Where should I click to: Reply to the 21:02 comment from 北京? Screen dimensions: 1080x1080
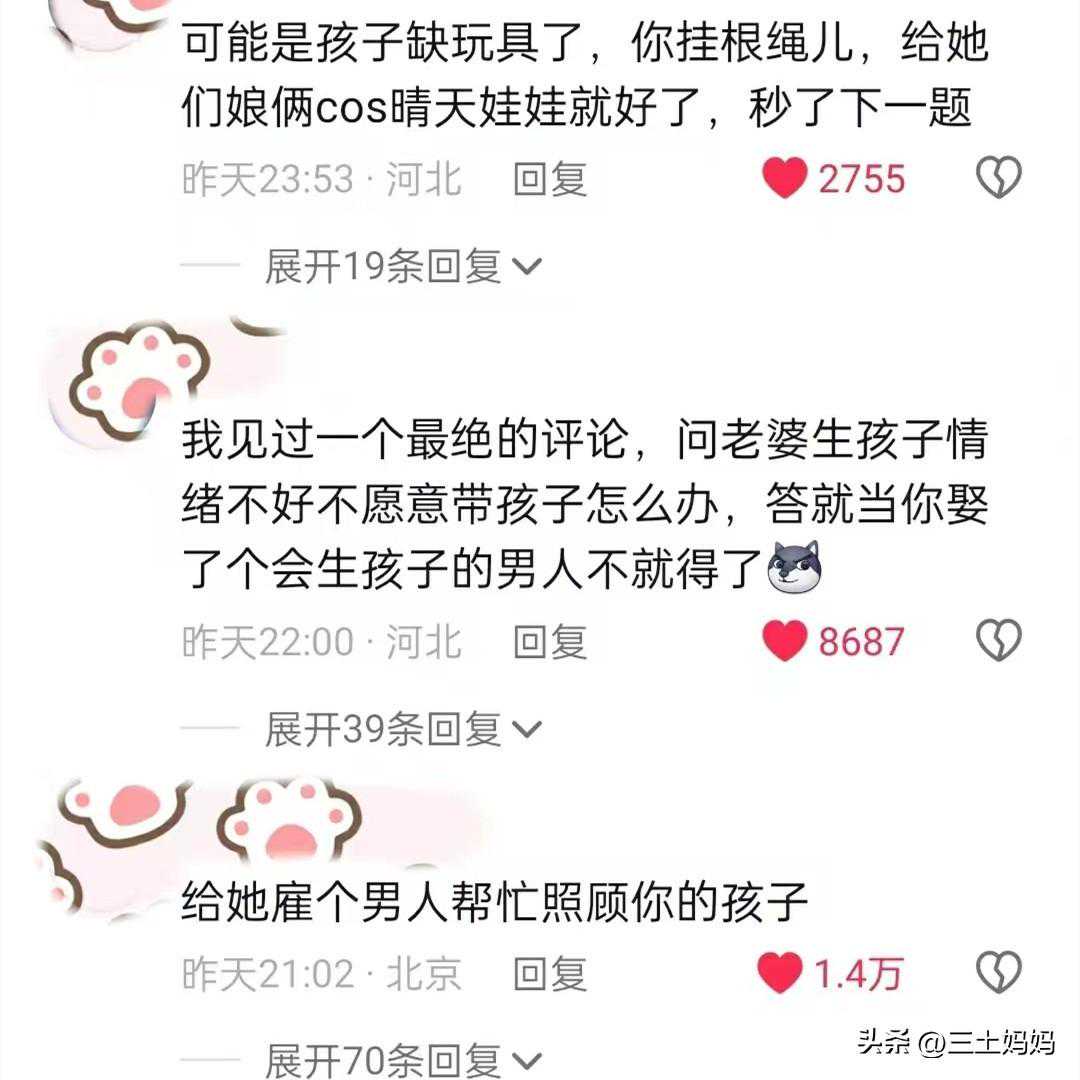coord(549,973)
